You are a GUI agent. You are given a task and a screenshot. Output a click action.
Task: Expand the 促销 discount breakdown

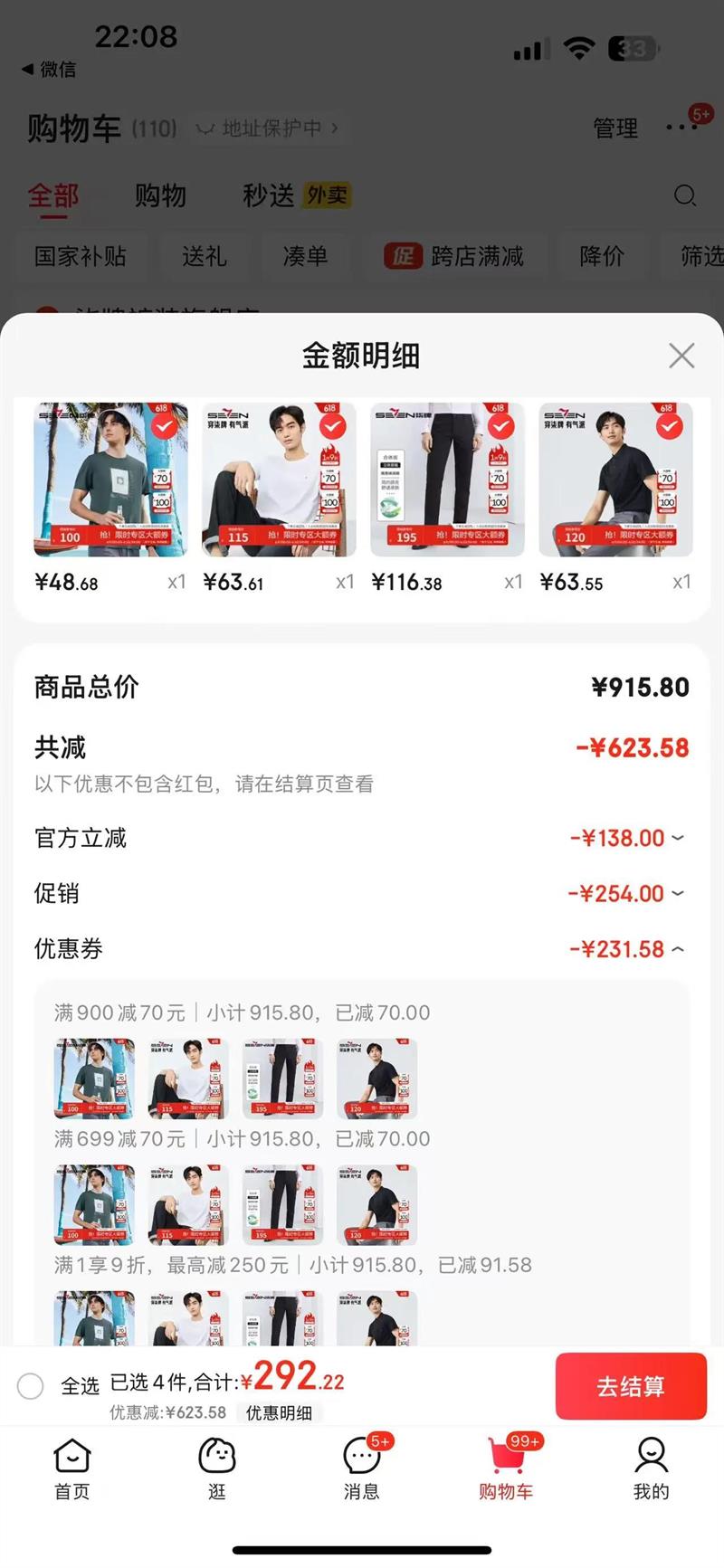(626, 894)
